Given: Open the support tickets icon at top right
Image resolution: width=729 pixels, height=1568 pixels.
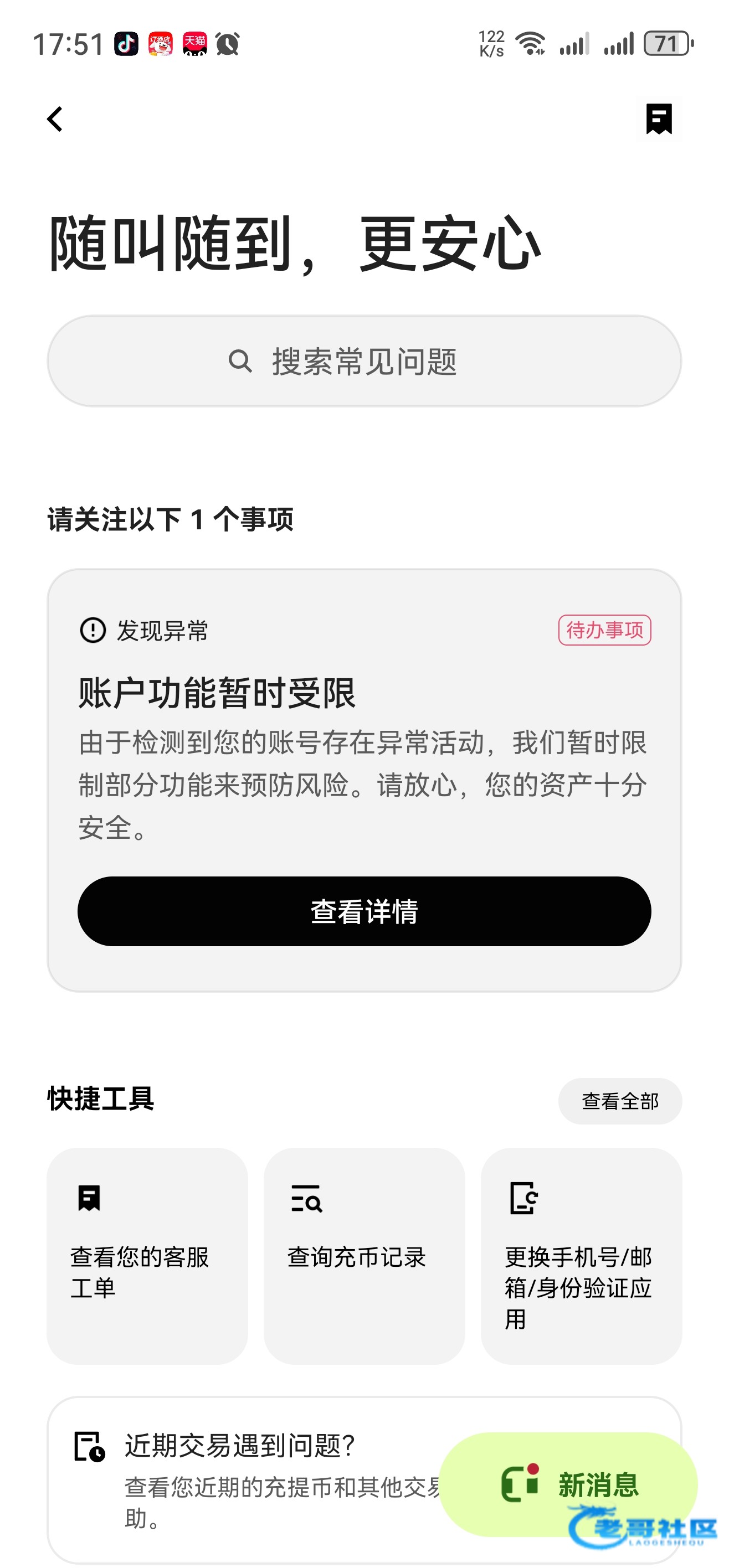Looking at the screenshot, I should tap(658, 118).
